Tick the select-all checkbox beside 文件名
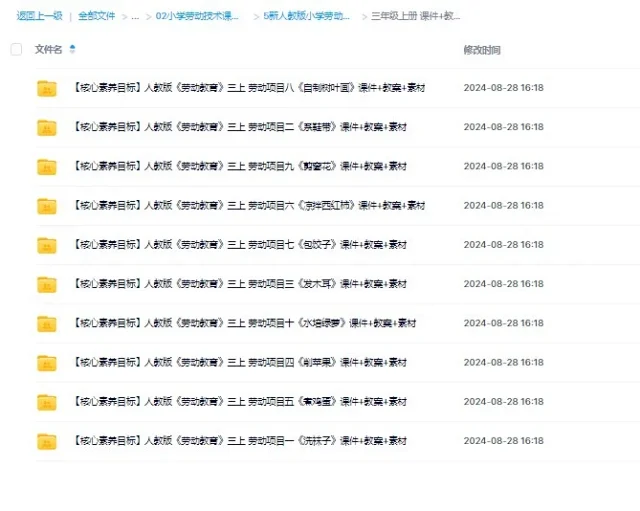Viewport: 640px width, 511px height. (x=16, y=49)
